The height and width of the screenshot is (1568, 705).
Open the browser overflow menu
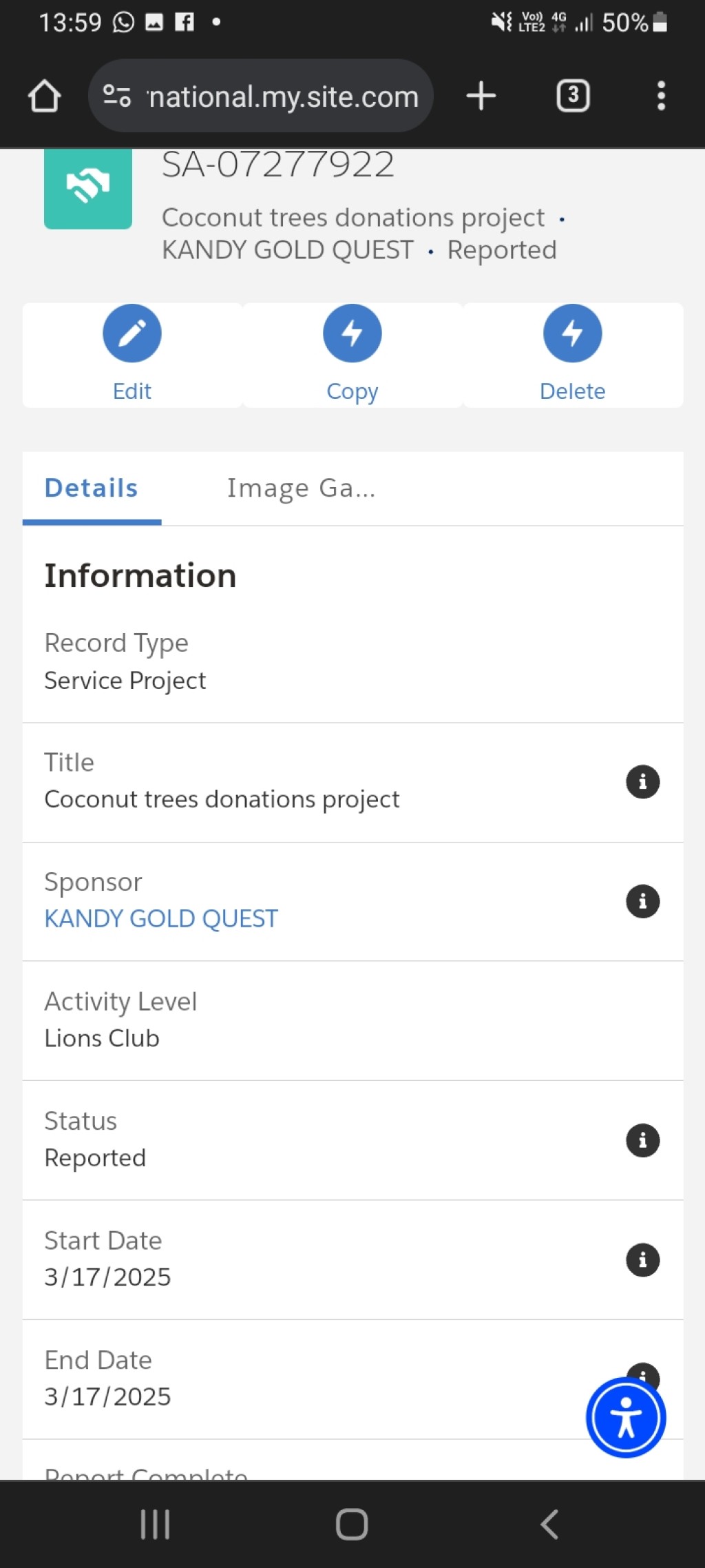point(661,96)
